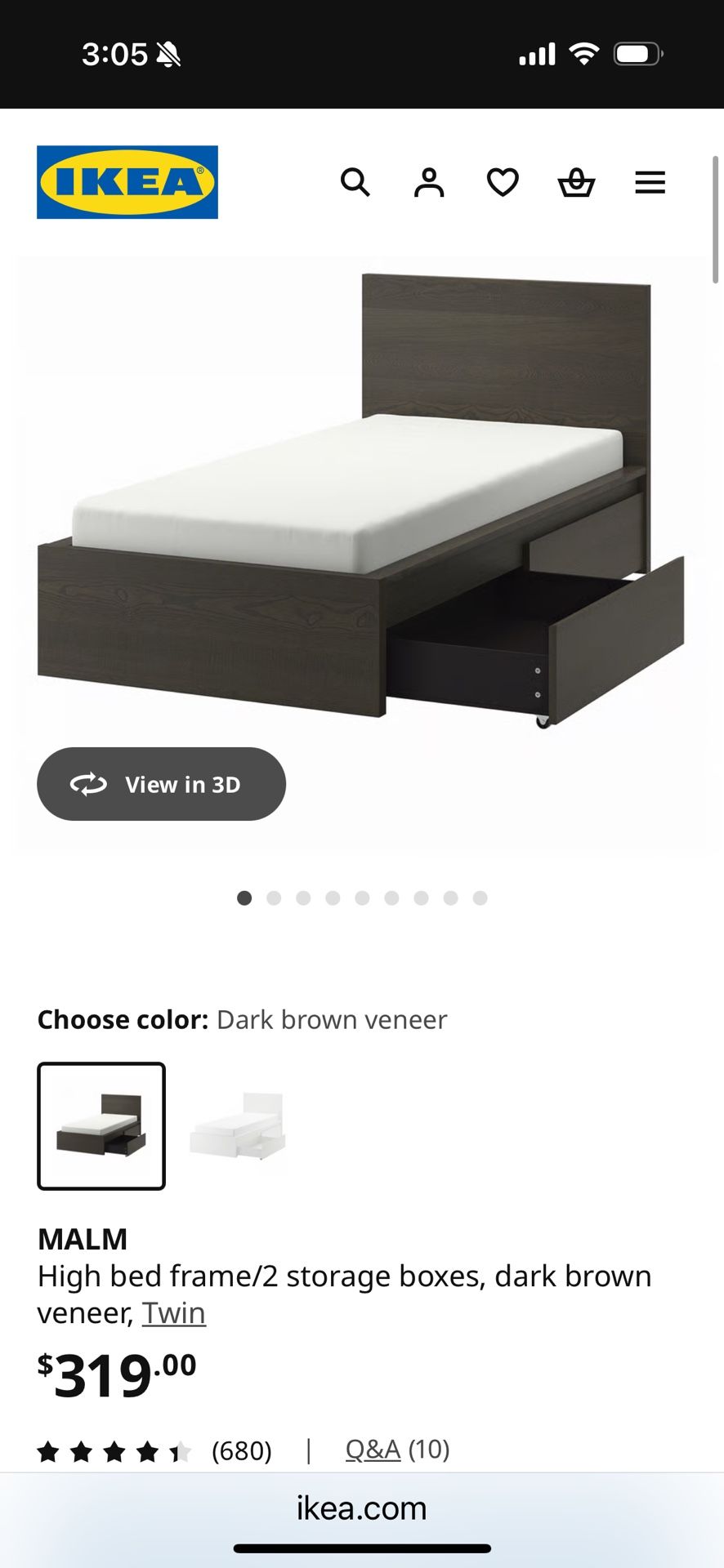This screenshot has height=1568, width=724.
Task: Click the wishlist heart icon
Action: pyautogui.click(x=503, y=182)
